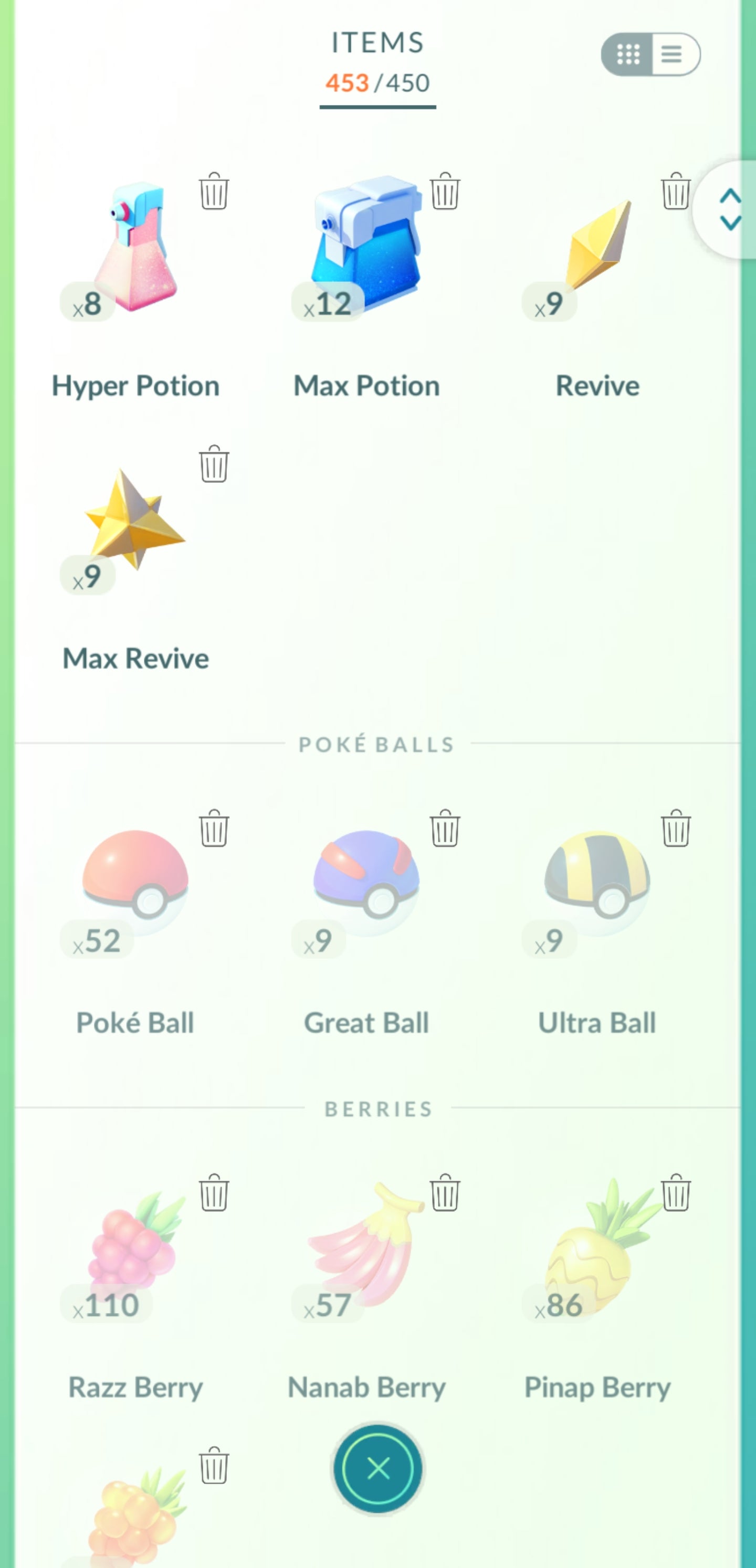The width and height of the screenshot is (756, 1568).
Task: Tap the trash icon for Max Potion
Action: pyautogui.click(x=445, y=191)
